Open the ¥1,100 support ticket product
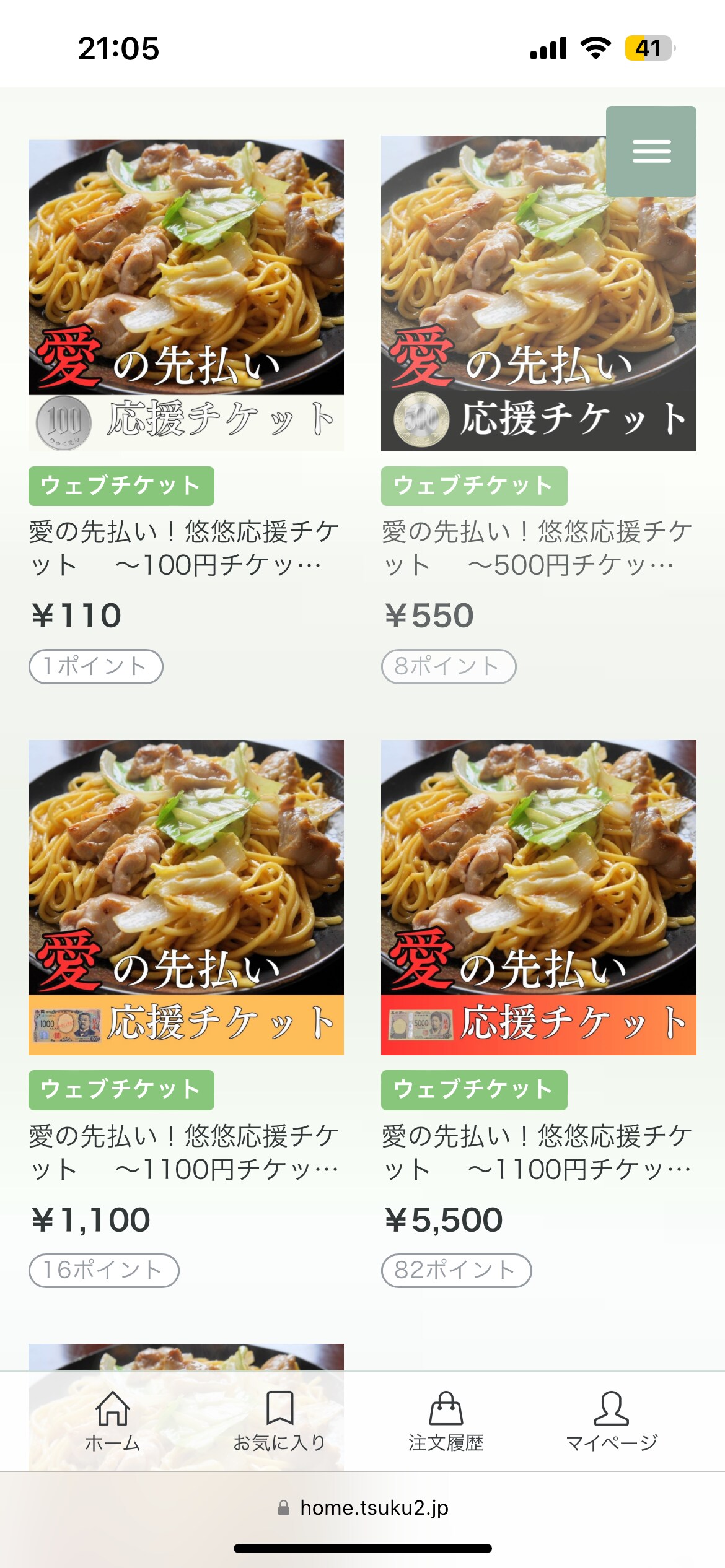 pyautogui.click(x=186, y=897)
